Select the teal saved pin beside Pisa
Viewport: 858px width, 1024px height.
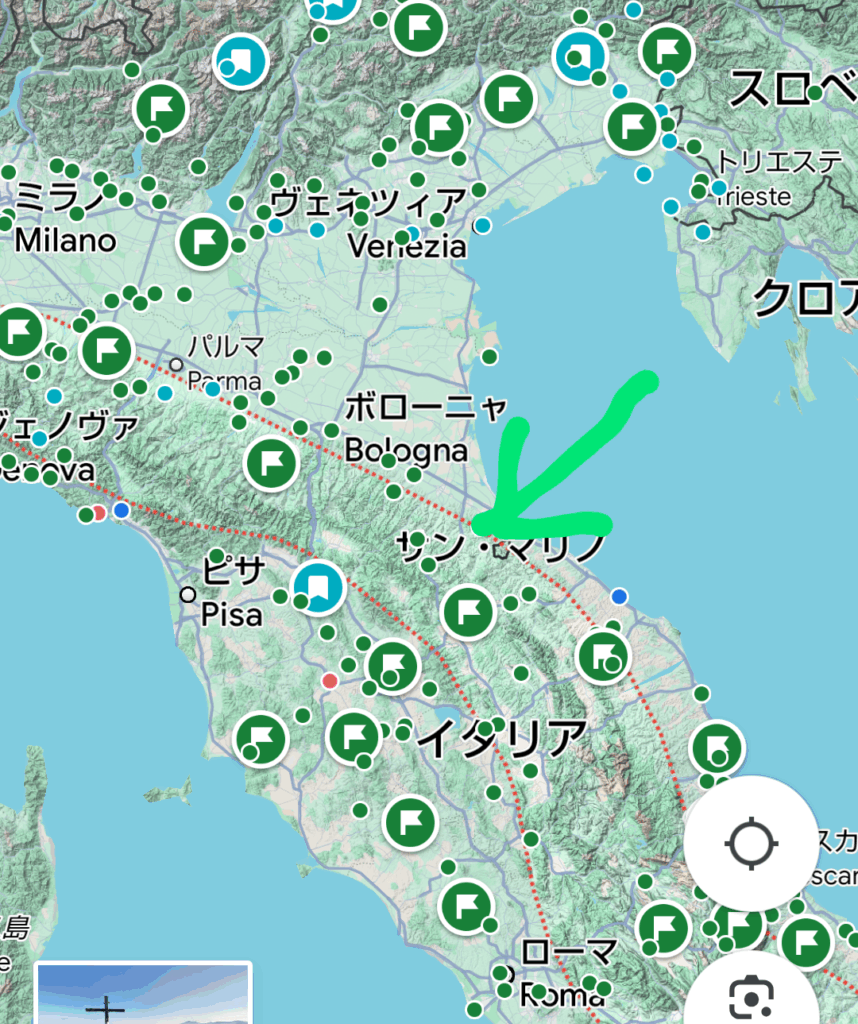pyautogui.click(x=318, y=587)
